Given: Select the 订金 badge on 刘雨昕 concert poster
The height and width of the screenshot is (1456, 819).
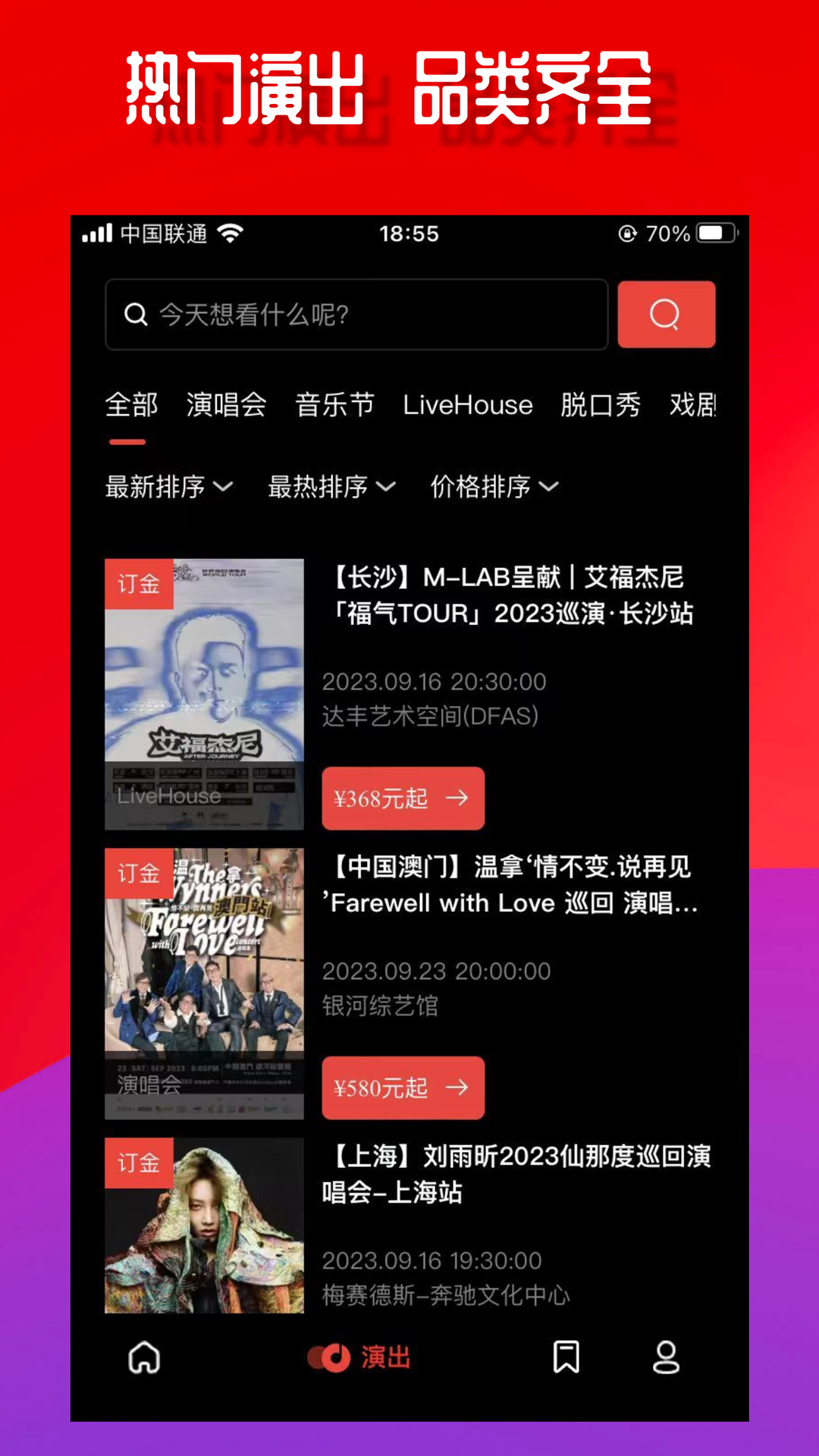Looking at the screenshot, I should (x=140, y=1163).
